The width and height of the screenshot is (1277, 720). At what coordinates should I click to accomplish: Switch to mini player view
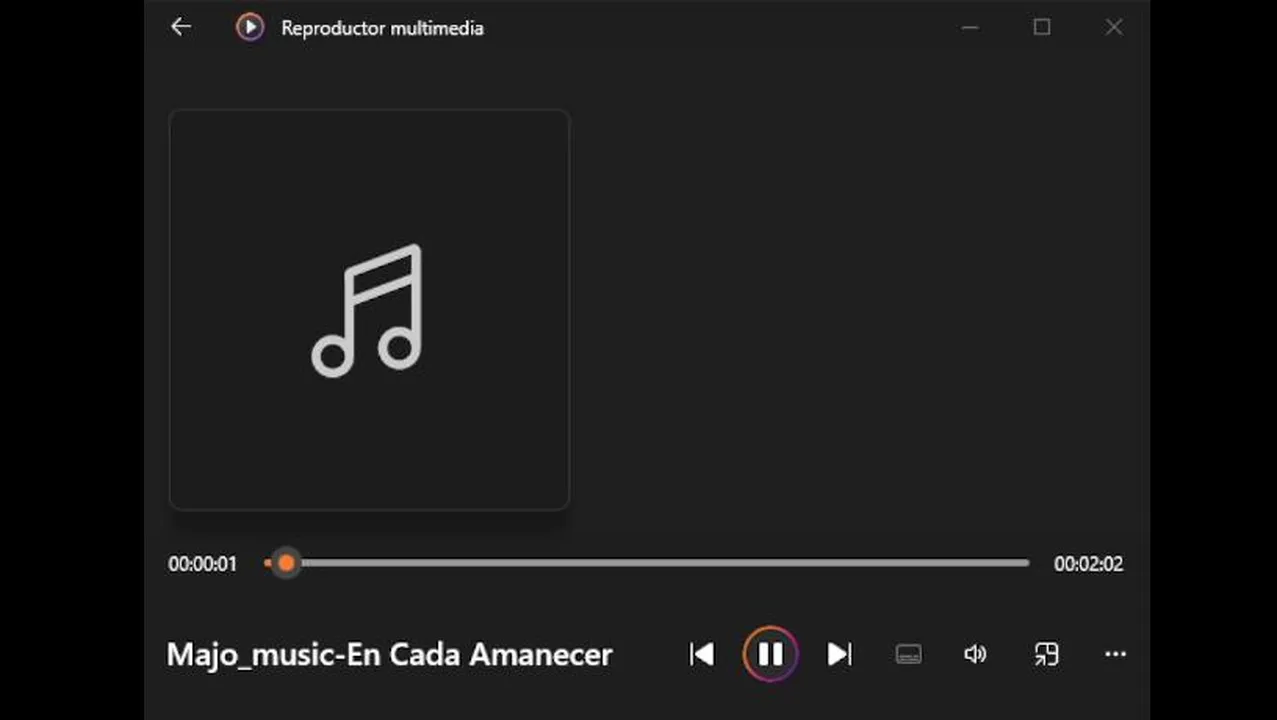(1046, 654)
